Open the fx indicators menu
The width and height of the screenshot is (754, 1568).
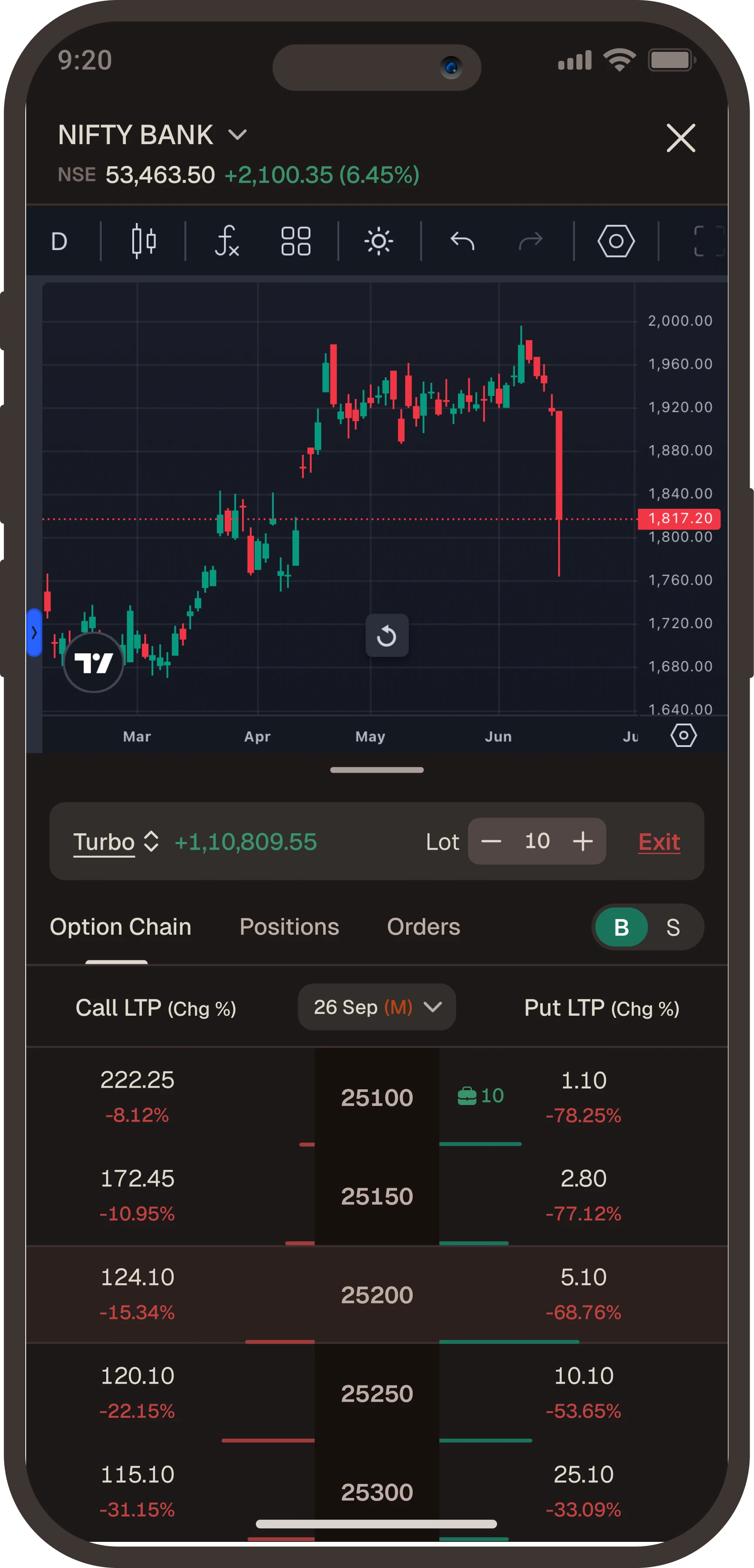[x=226, y=242]
